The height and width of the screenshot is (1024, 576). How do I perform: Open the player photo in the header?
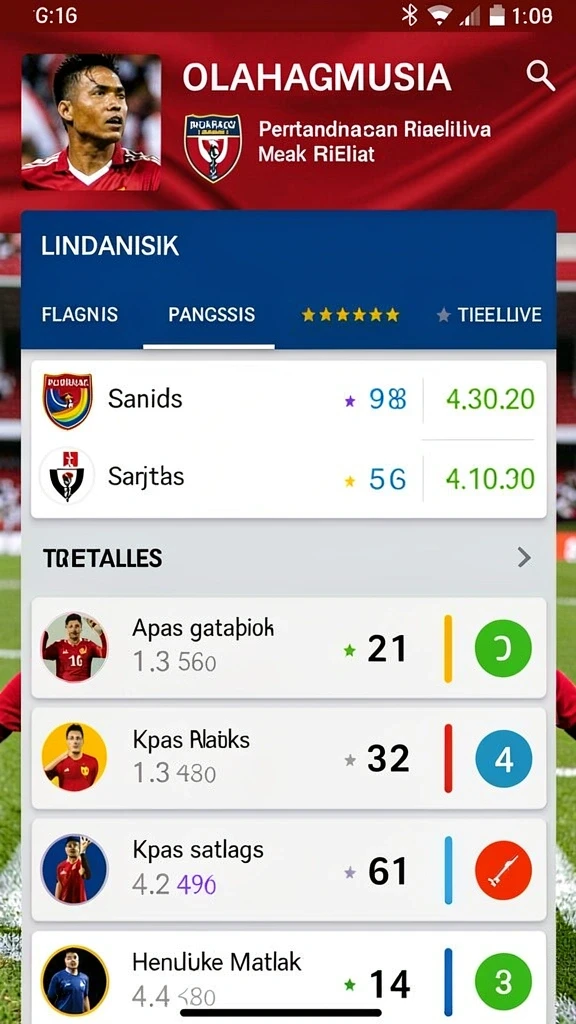[91, 122]
